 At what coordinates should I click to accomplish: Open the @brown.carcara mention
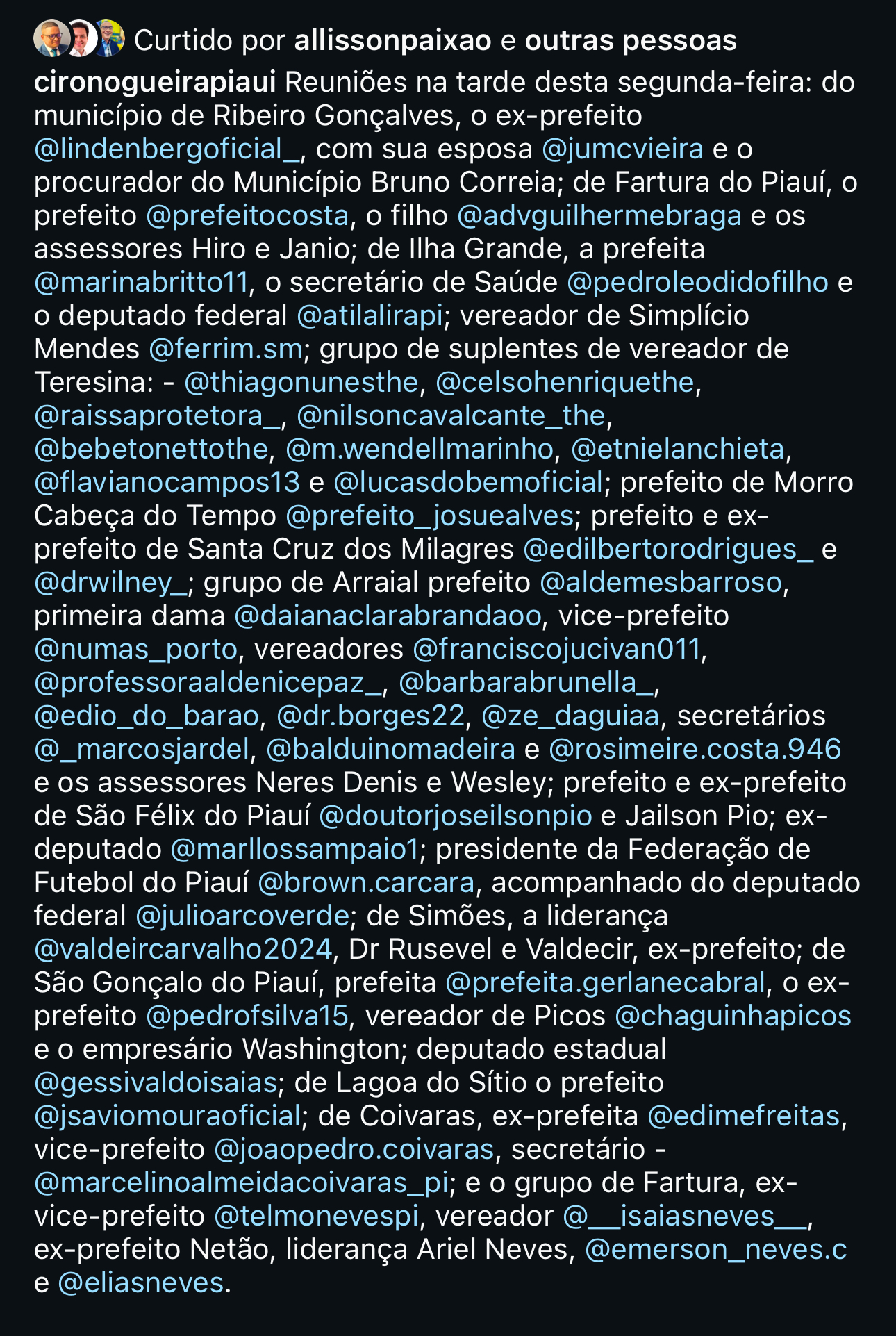click(x=366, y=883)
